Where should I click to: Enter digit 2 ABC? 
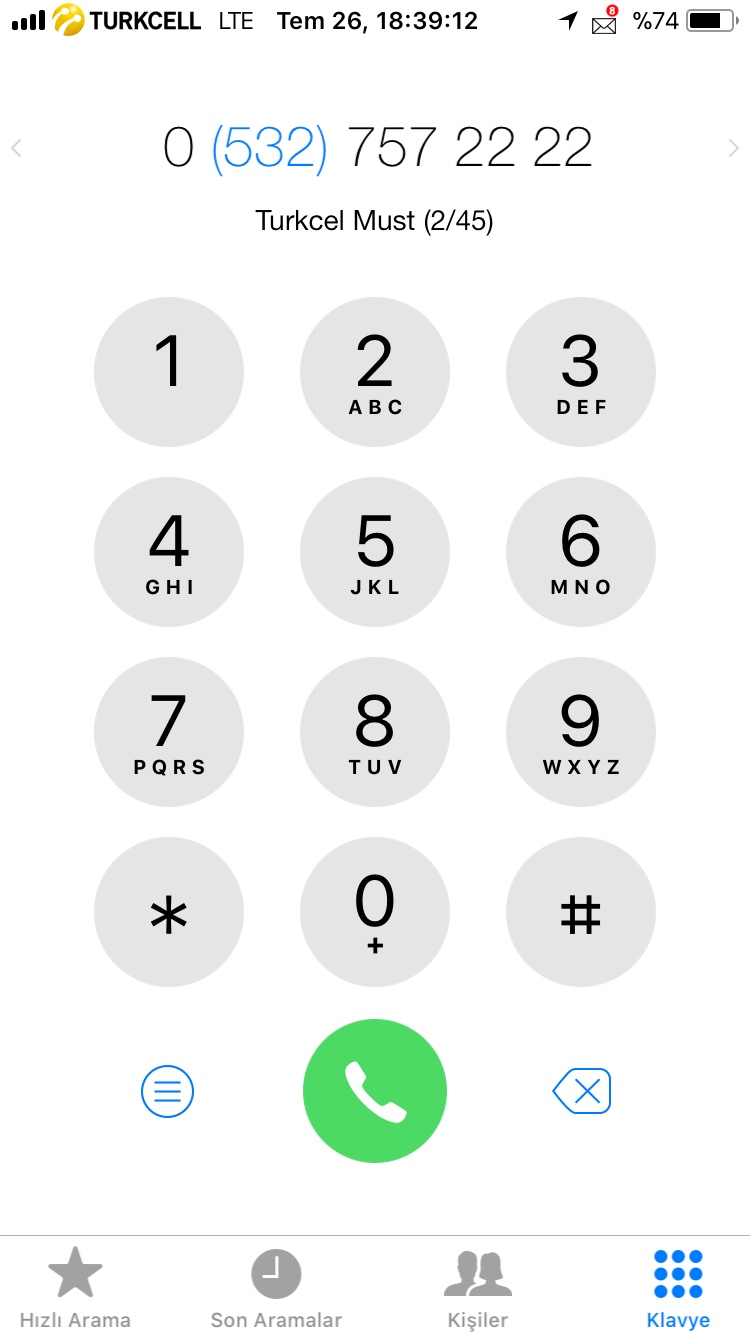375,372
